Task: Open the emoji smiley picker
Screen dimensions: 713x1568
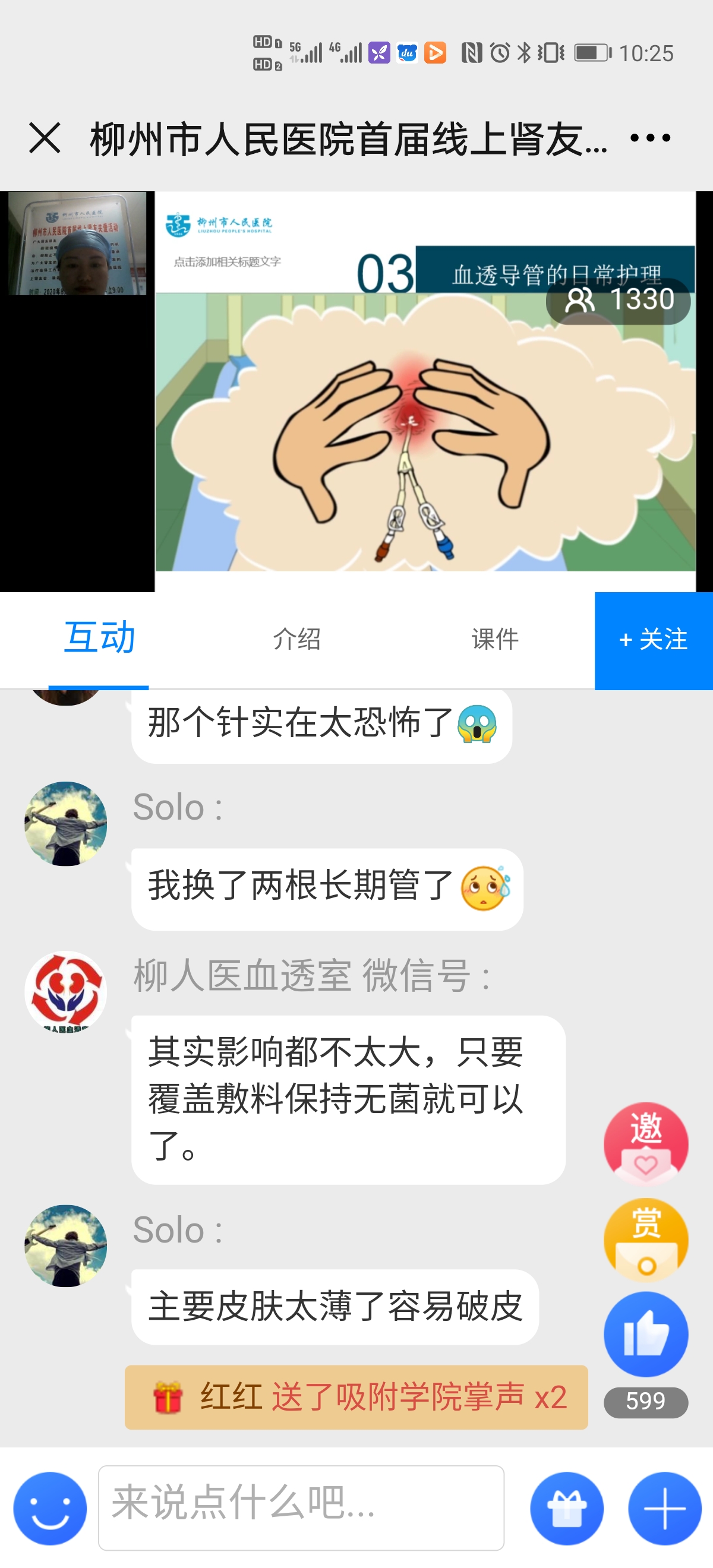Action: 50,1508
